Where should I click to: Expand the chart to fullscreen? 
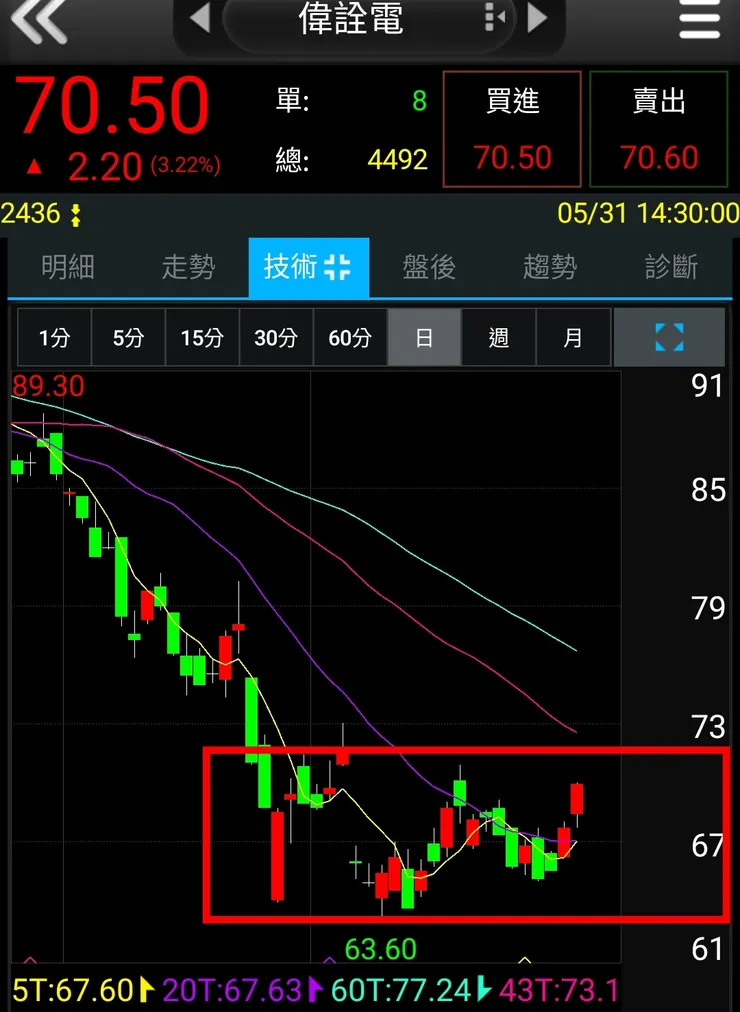coord(668,338)
